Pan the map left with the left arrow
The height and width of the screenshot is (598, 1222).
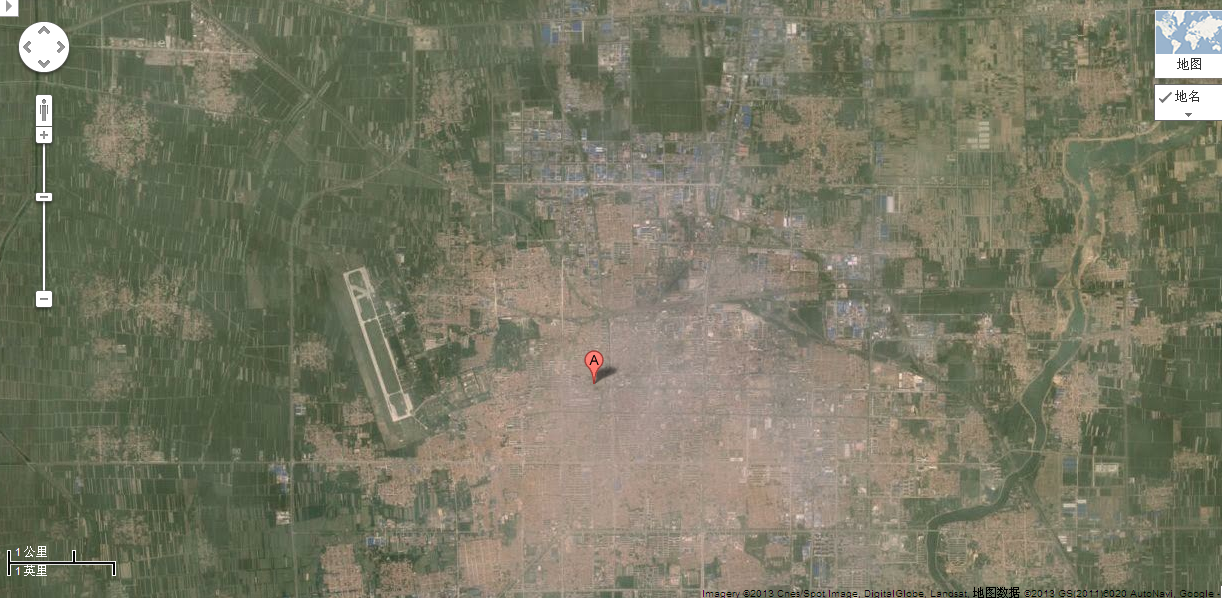(x=28, y=46)
